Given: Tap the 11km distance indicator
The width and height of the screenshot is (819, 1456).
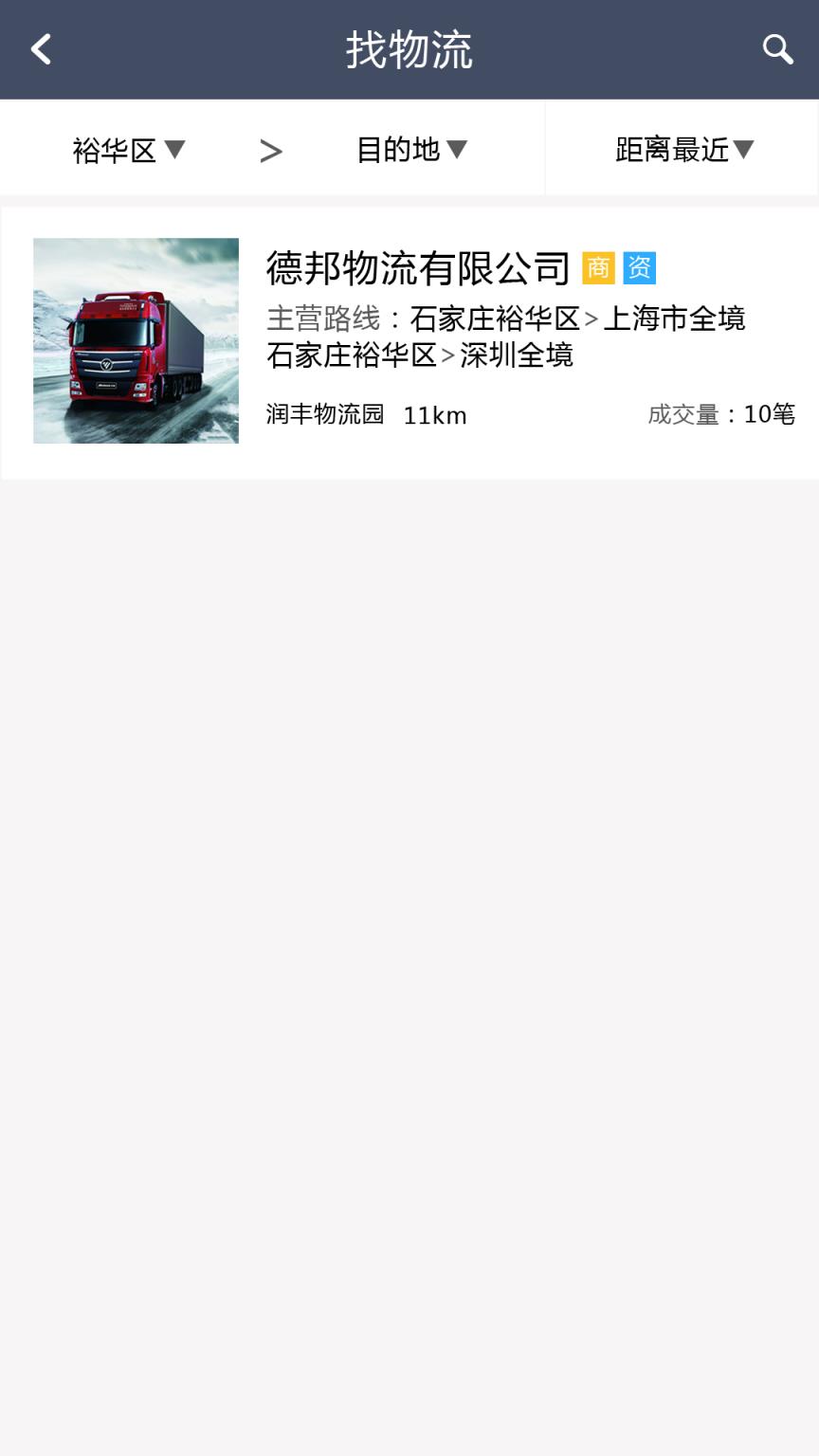Looking at the screenshot, I should click(434, 415).
